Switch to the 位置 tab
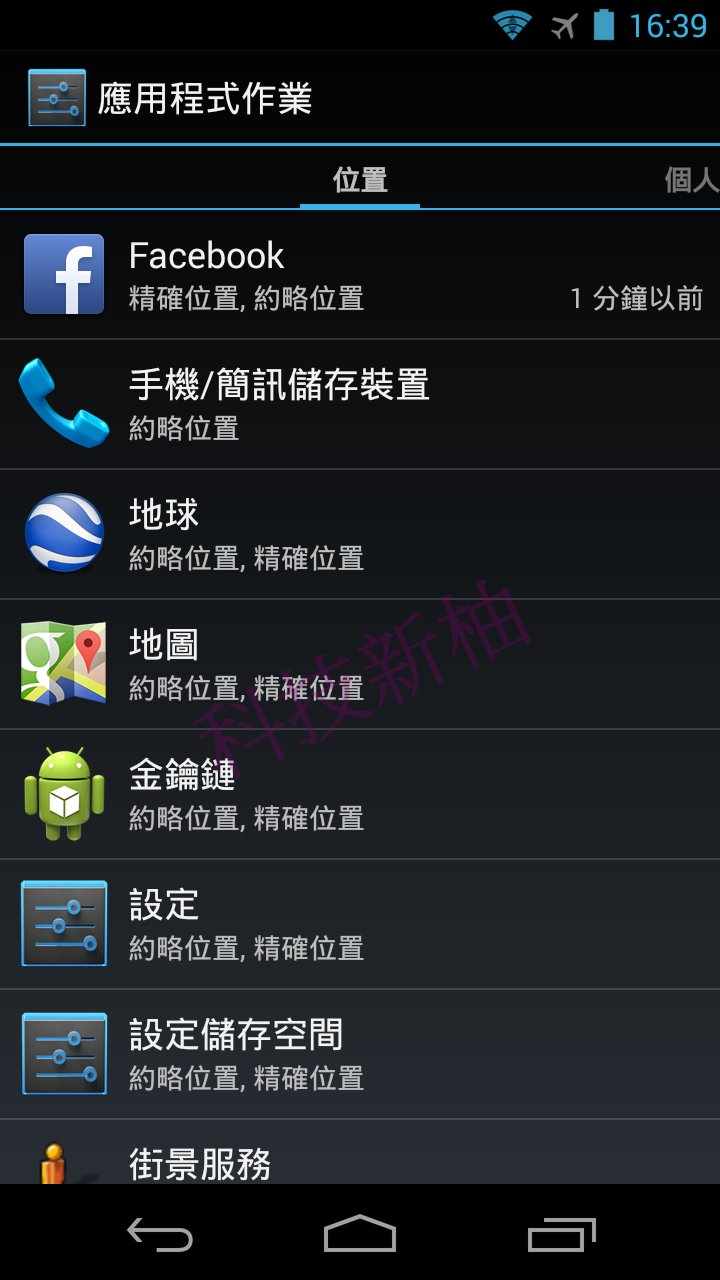 pos(360,180)
